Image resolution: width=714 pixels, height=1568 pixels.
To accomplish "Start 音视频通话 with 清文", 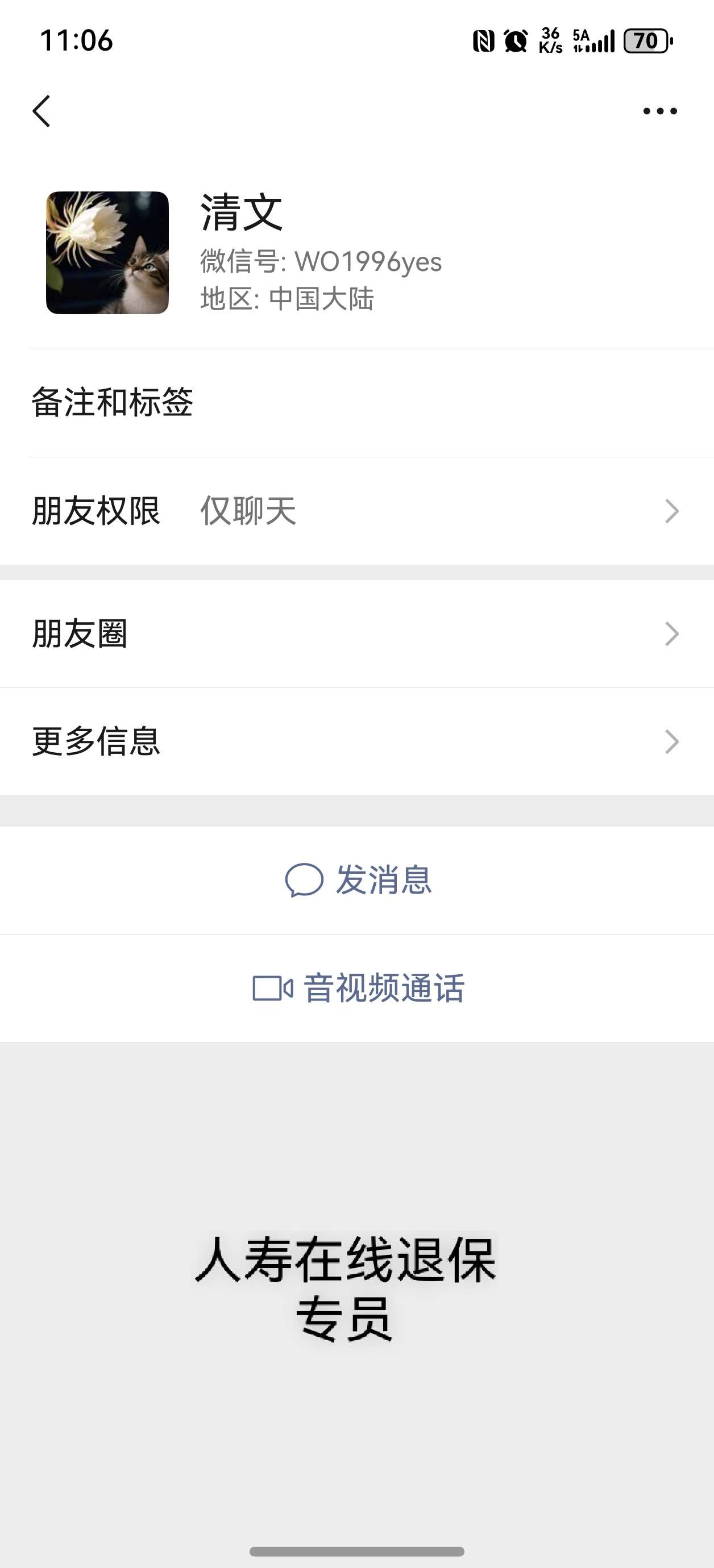I will (x=358, y=988).
